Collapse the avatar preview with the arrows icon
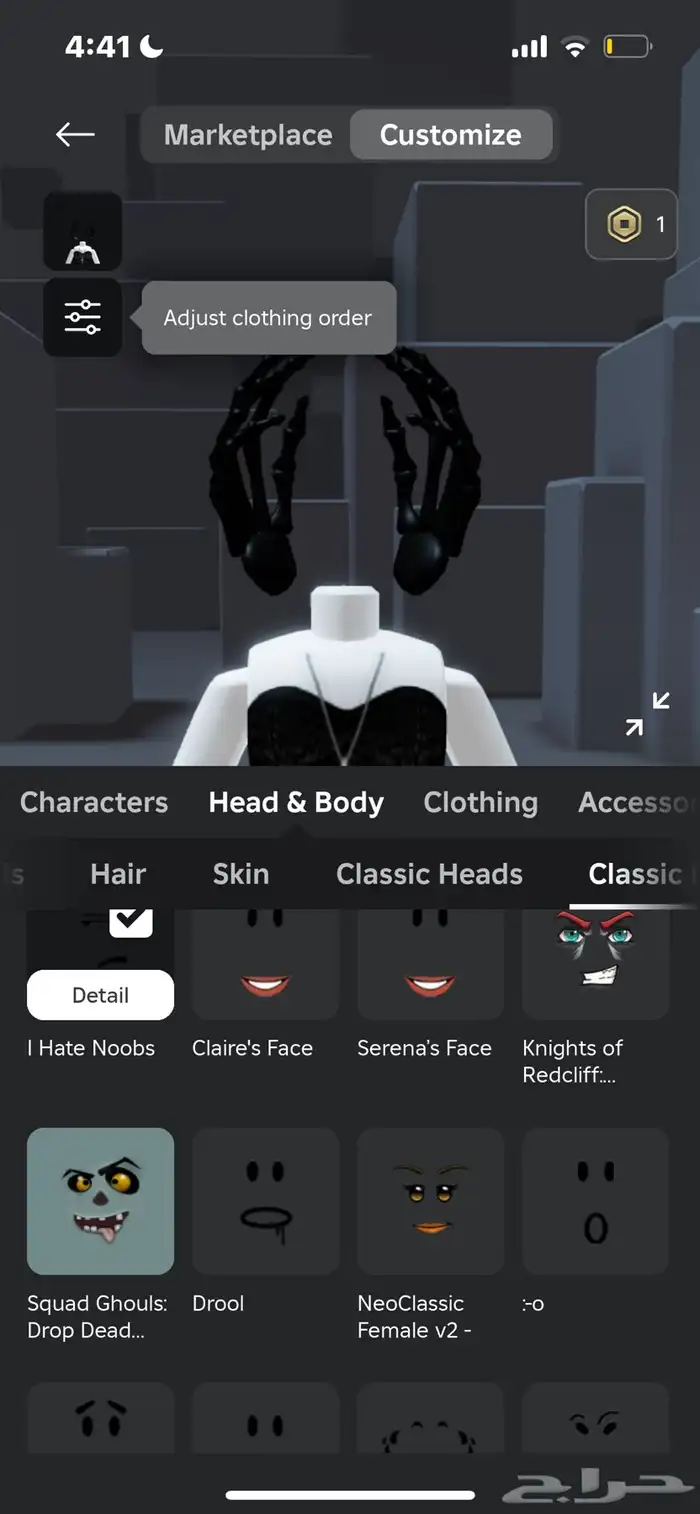This screenshot has width=700, height=1514. point(647,714)
